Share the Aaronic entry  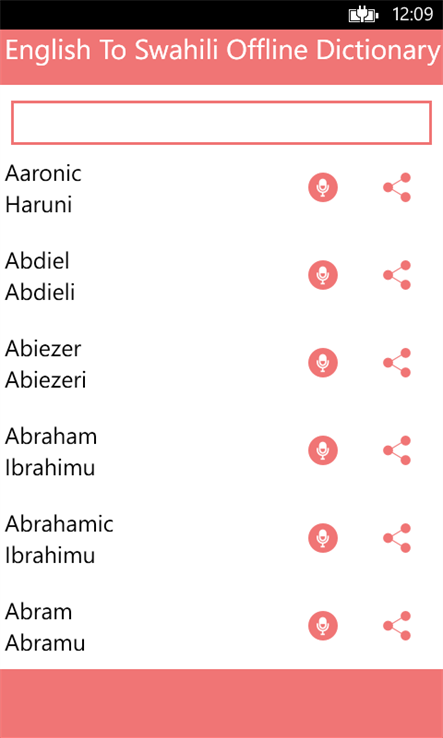397,187
